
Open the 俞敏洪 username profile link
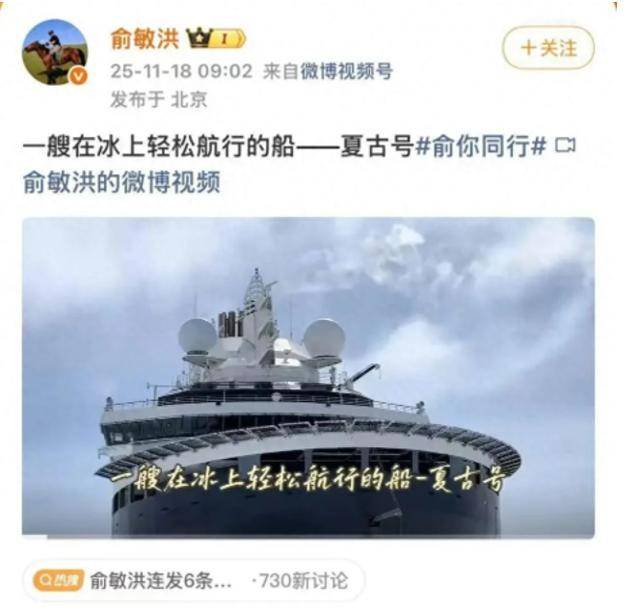coord(145,39)
